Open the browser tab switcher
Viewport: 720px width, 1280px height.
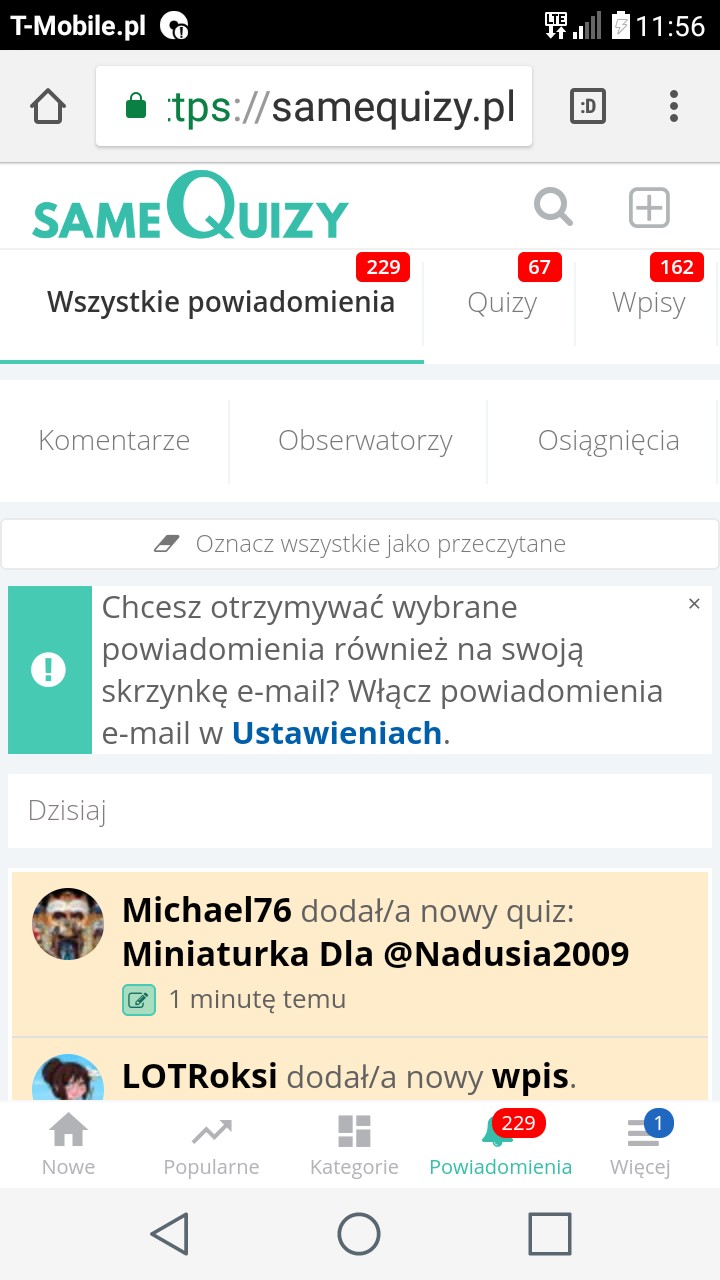click(588, 106)
